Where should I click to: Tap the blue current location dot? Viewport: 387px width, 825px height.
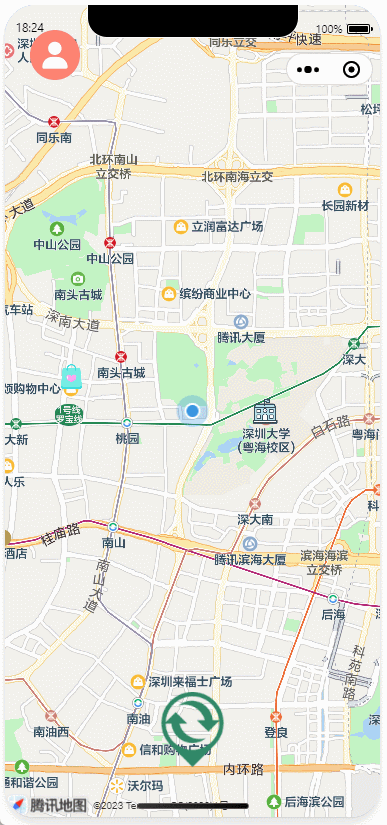(192, 410)
